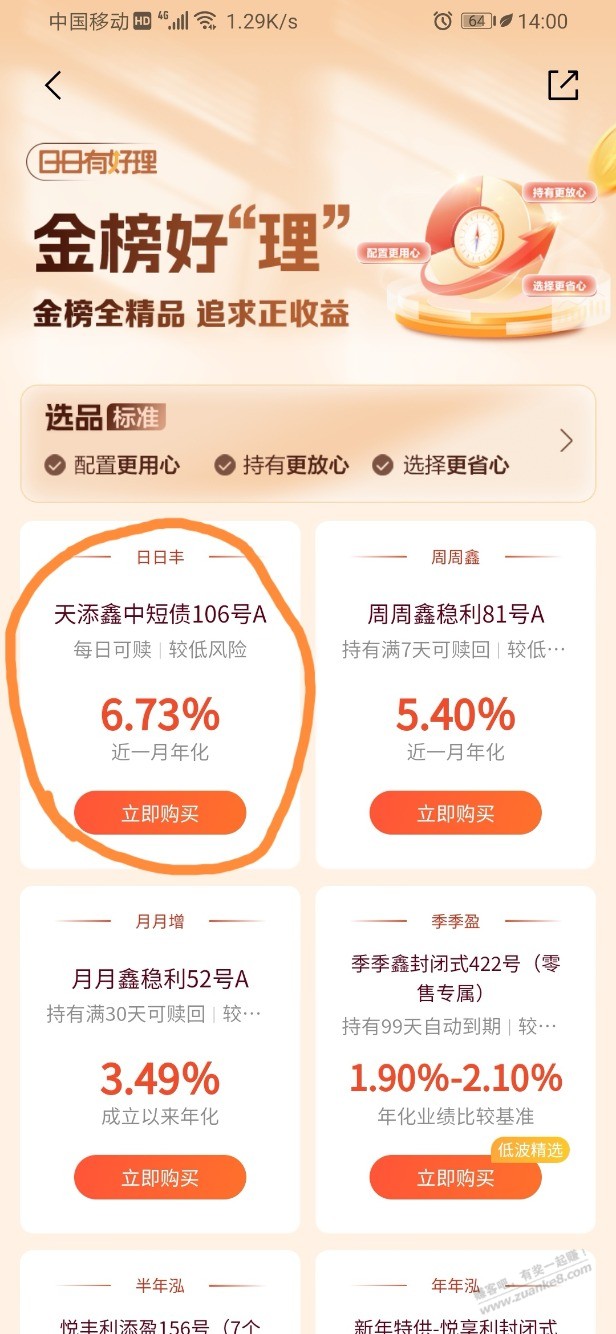Share this page via the top-right icon
Viewport: 616px width, 1334px height.
click(563, 86)
